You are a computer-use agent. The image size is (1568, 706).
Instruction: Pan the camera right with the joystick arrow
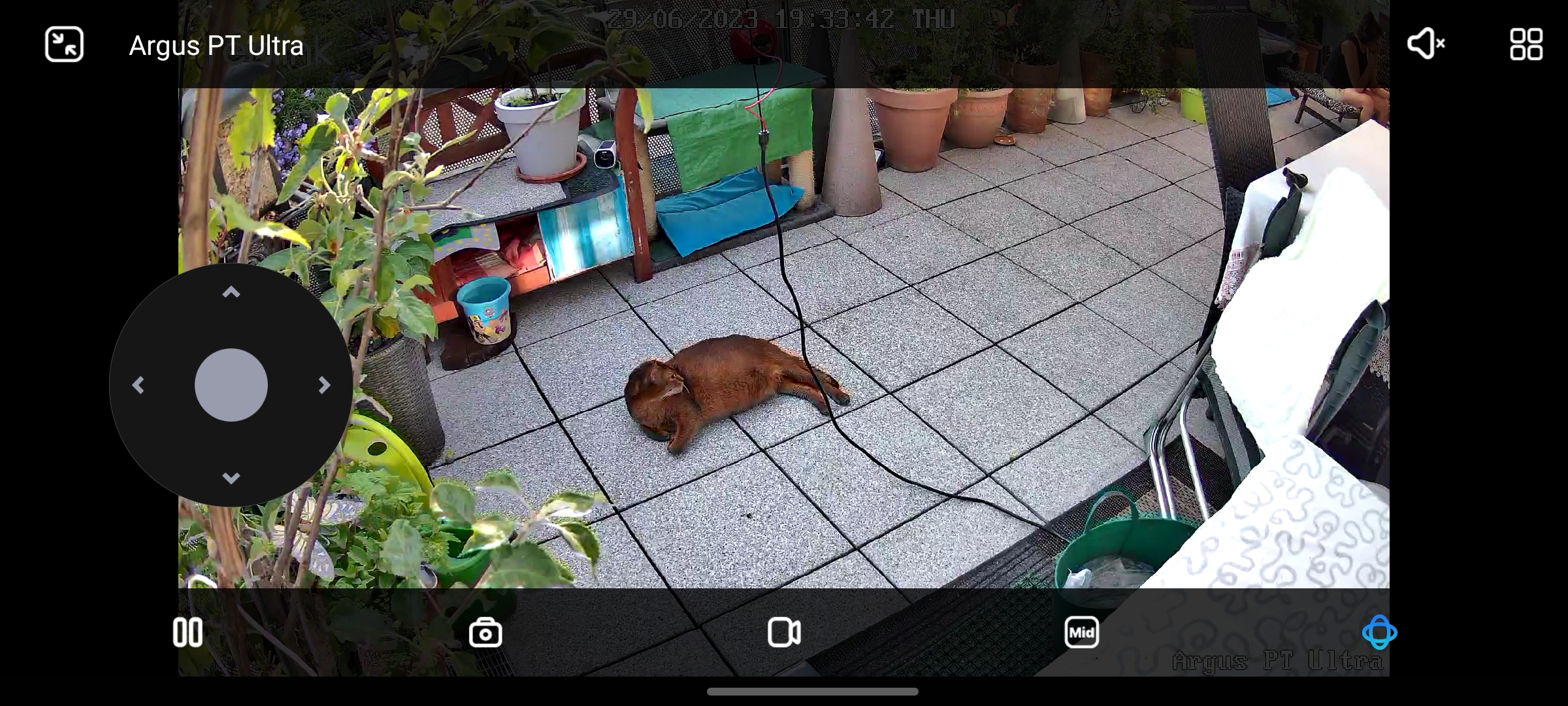pos(324,385)
